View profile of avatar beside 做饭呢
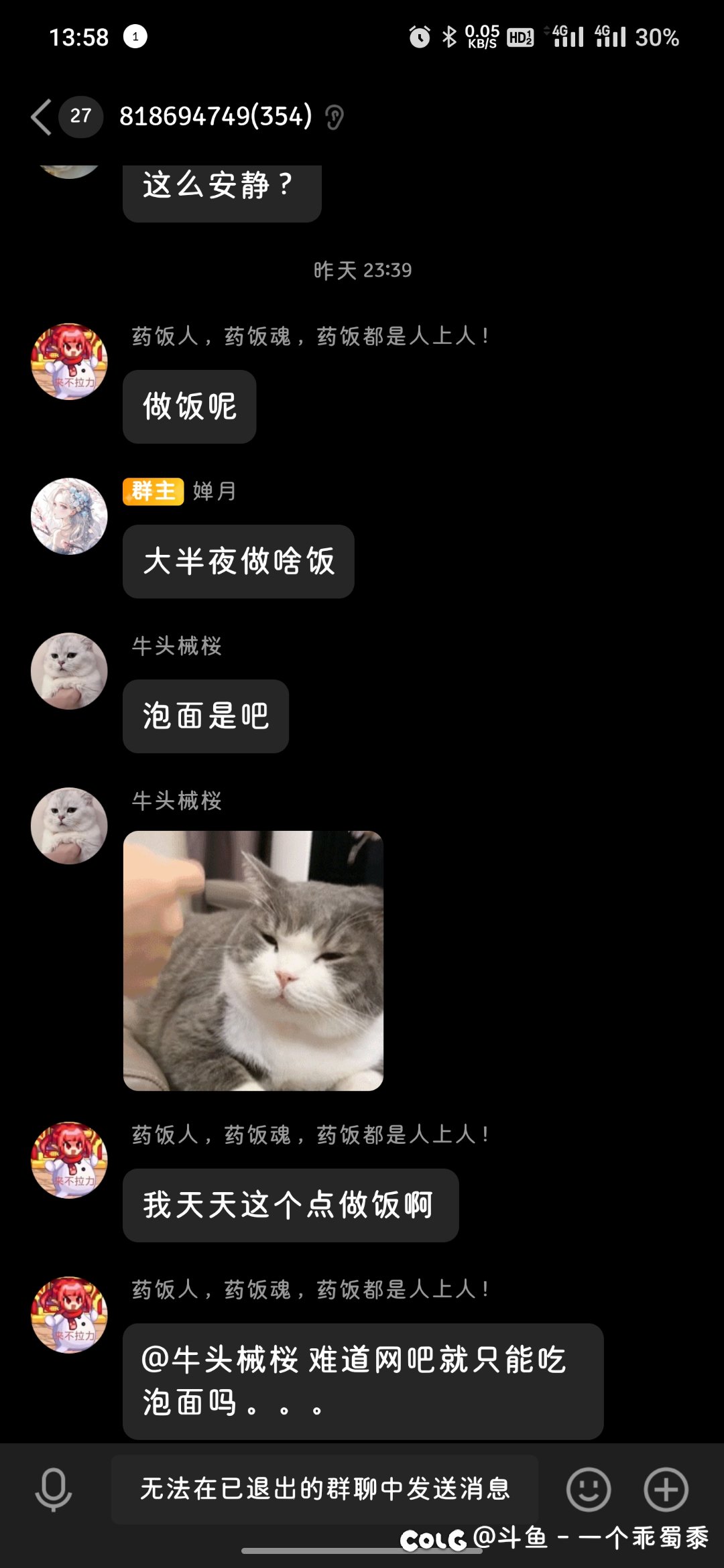The width and height of the screenshot is (724, 1568). 69,361
